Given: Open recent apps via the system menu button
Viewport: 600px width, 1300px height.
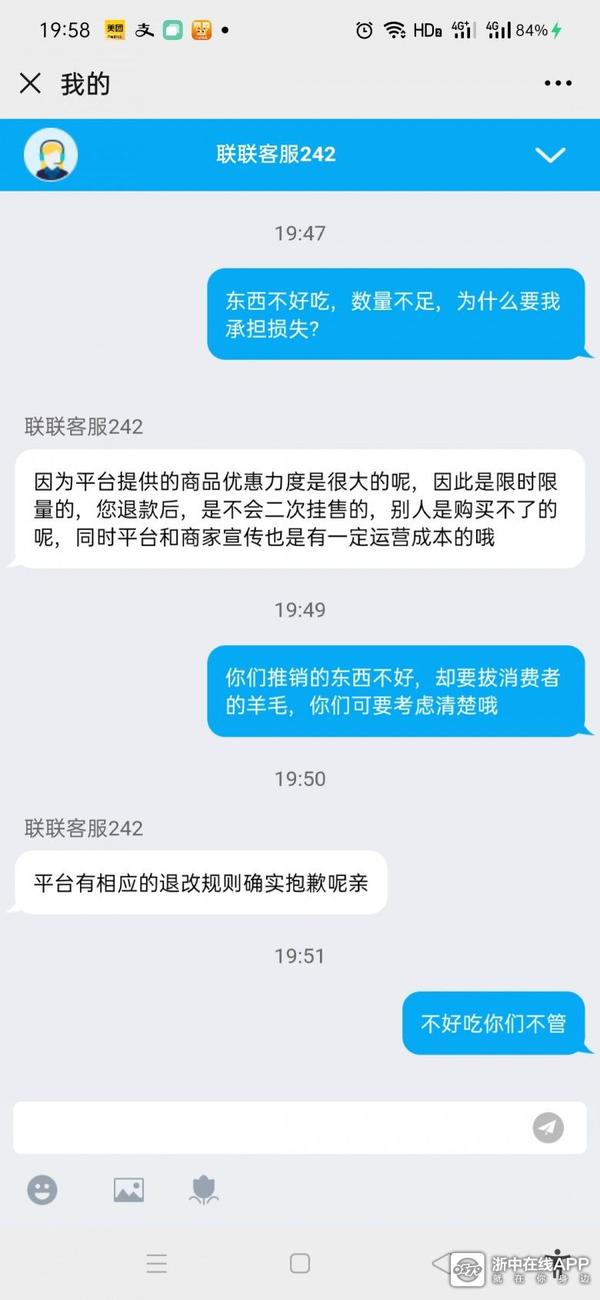Looking at the screenshot, I should pos(157,1263).
